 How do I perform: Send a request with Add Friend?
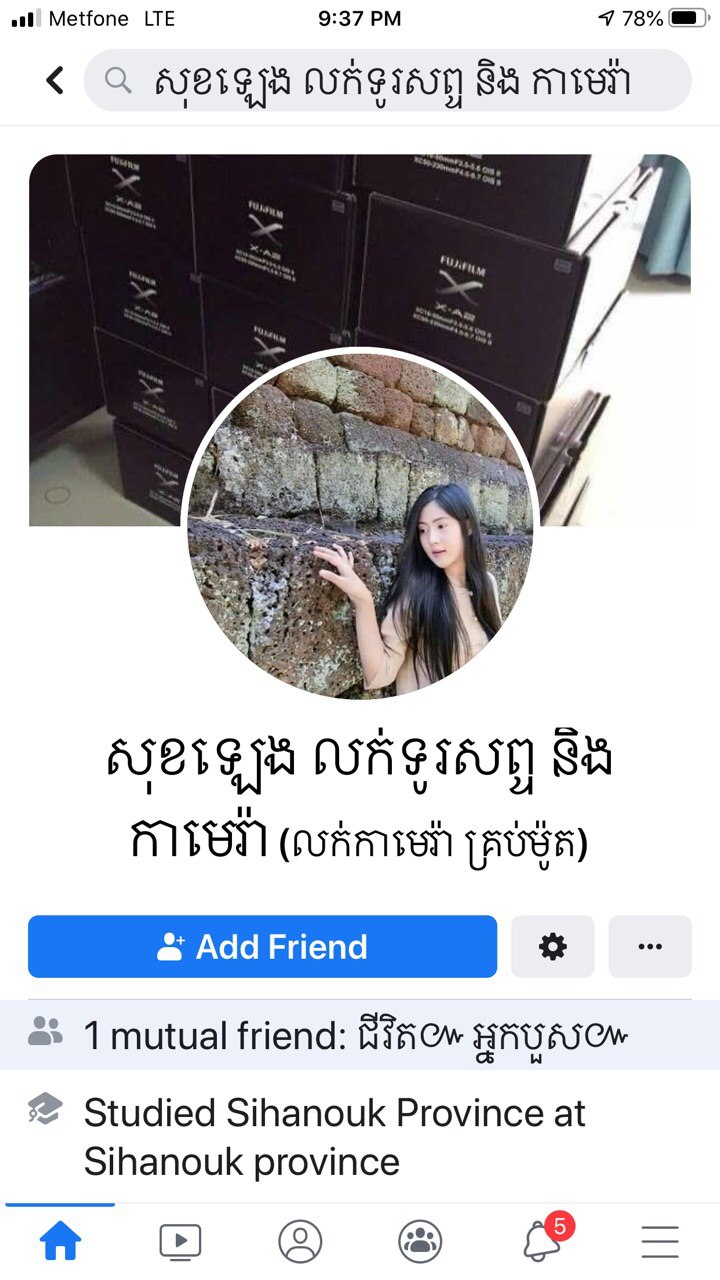coord(262,946)
